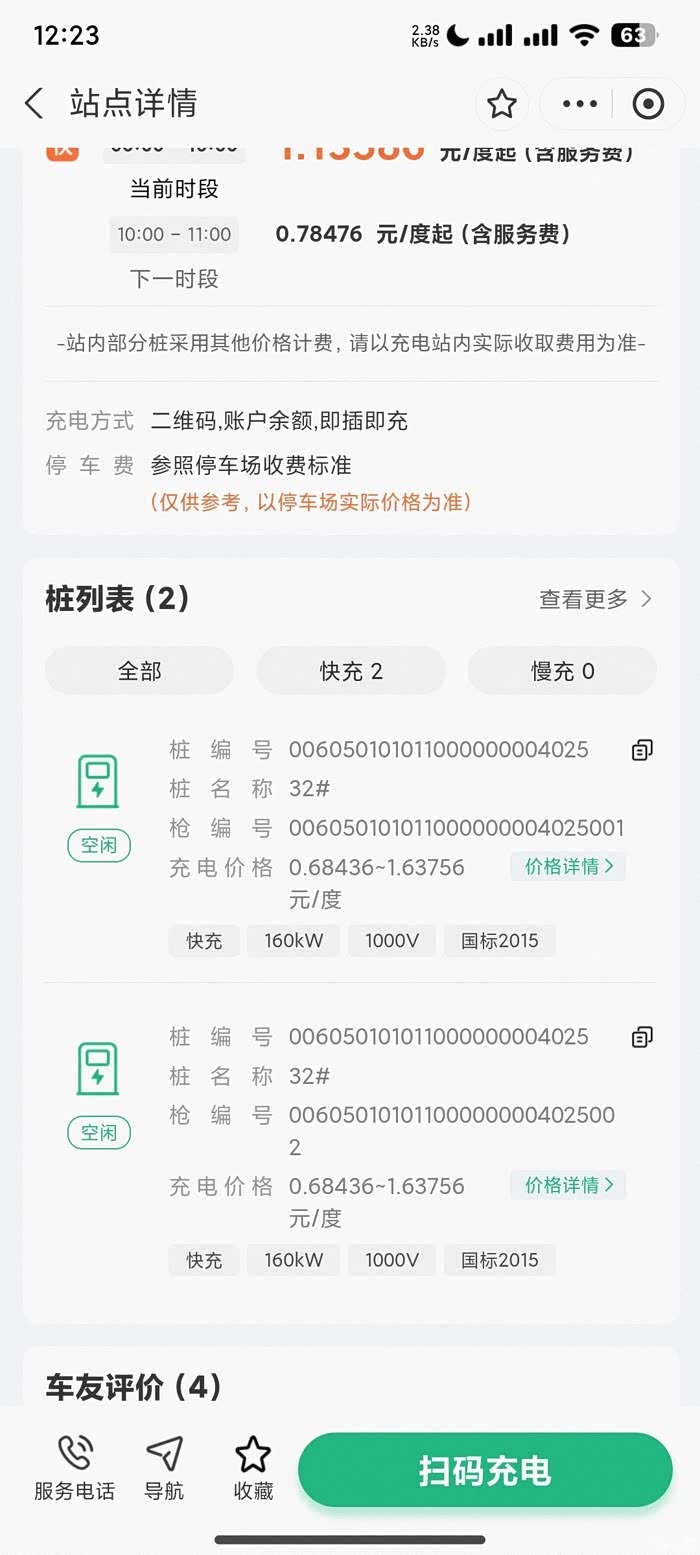Open 价格详情 for gun ending 4025001
The image size is (700, 1555).
[x=568, y=866]
